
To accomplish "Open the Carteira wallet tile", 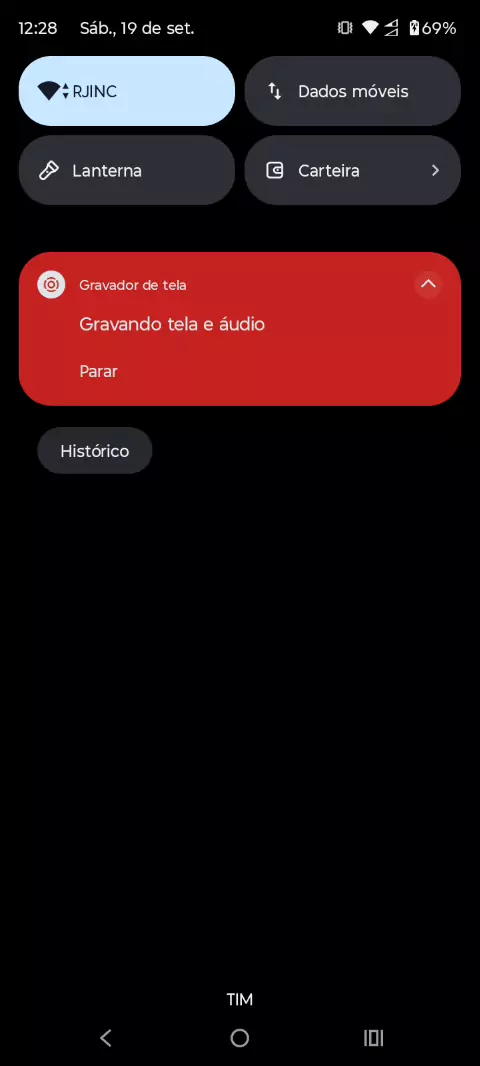I will pyautogui.click(x=353, y=170).
